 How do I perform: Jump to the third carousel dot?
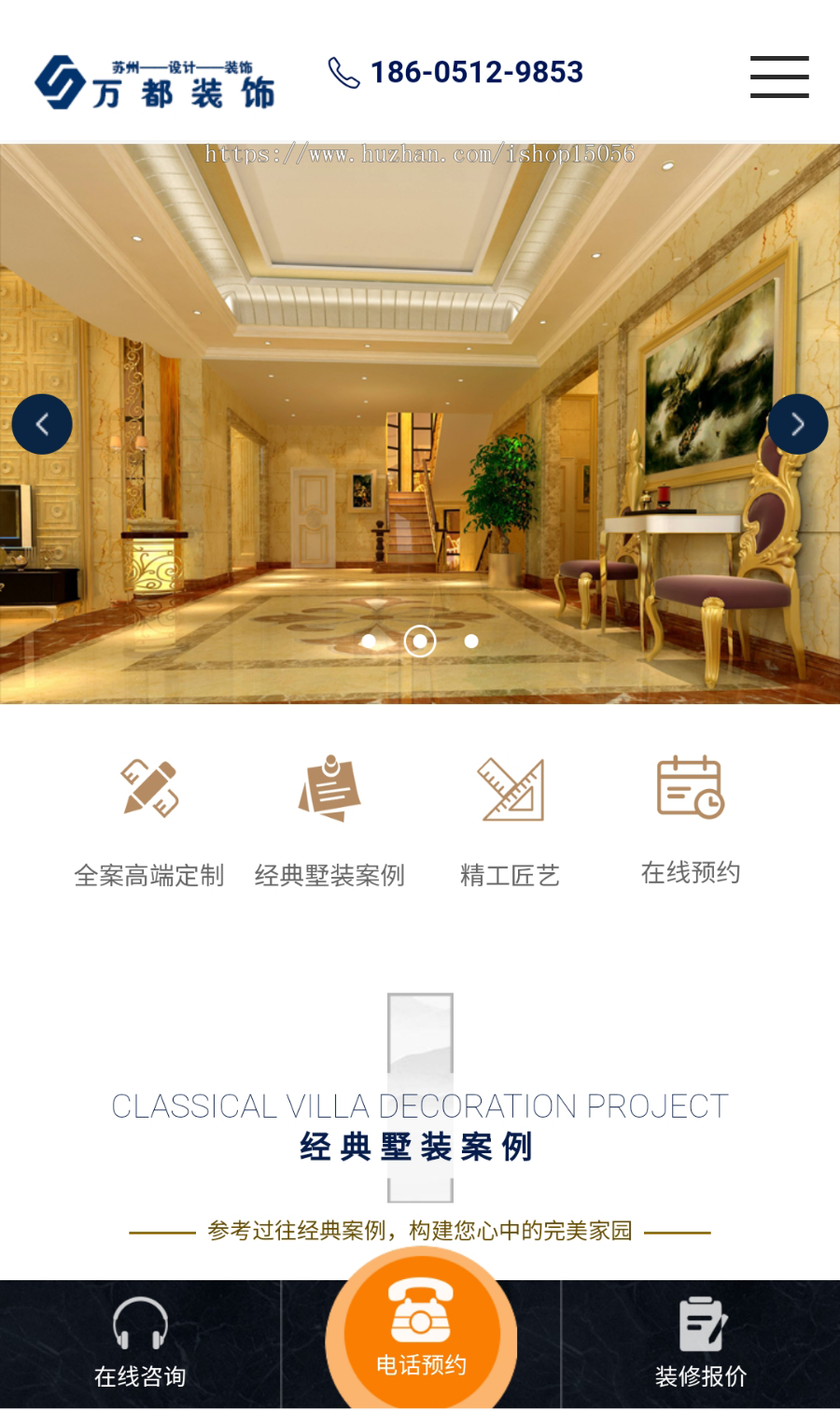pos(471,642)
